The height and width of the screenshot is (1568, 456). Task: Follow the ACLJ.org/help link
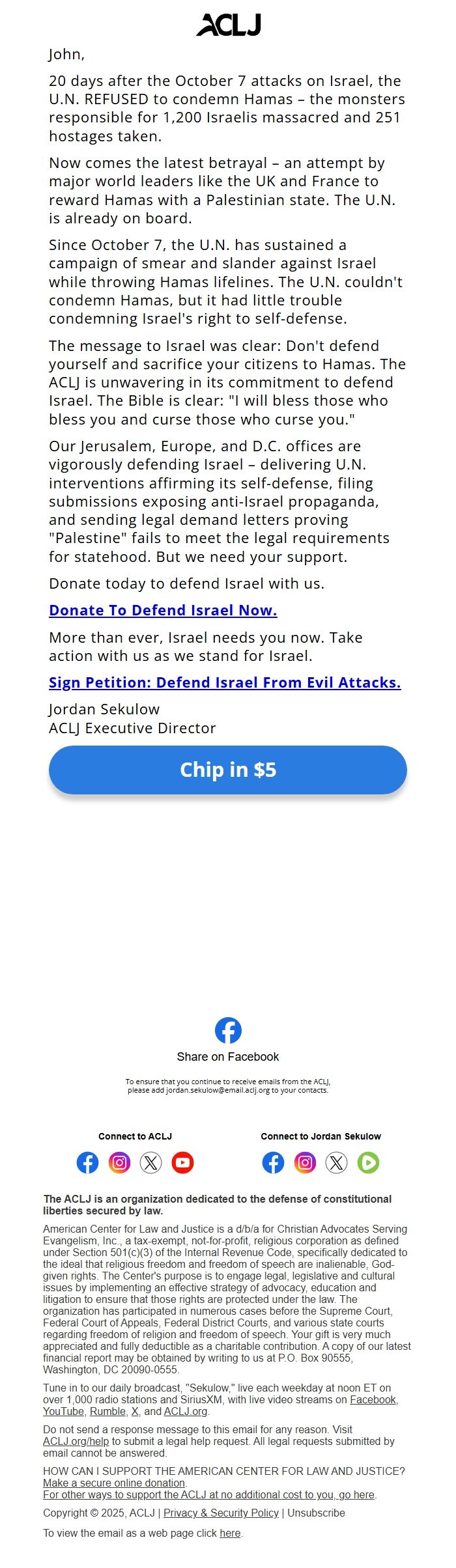[76, 1441]
